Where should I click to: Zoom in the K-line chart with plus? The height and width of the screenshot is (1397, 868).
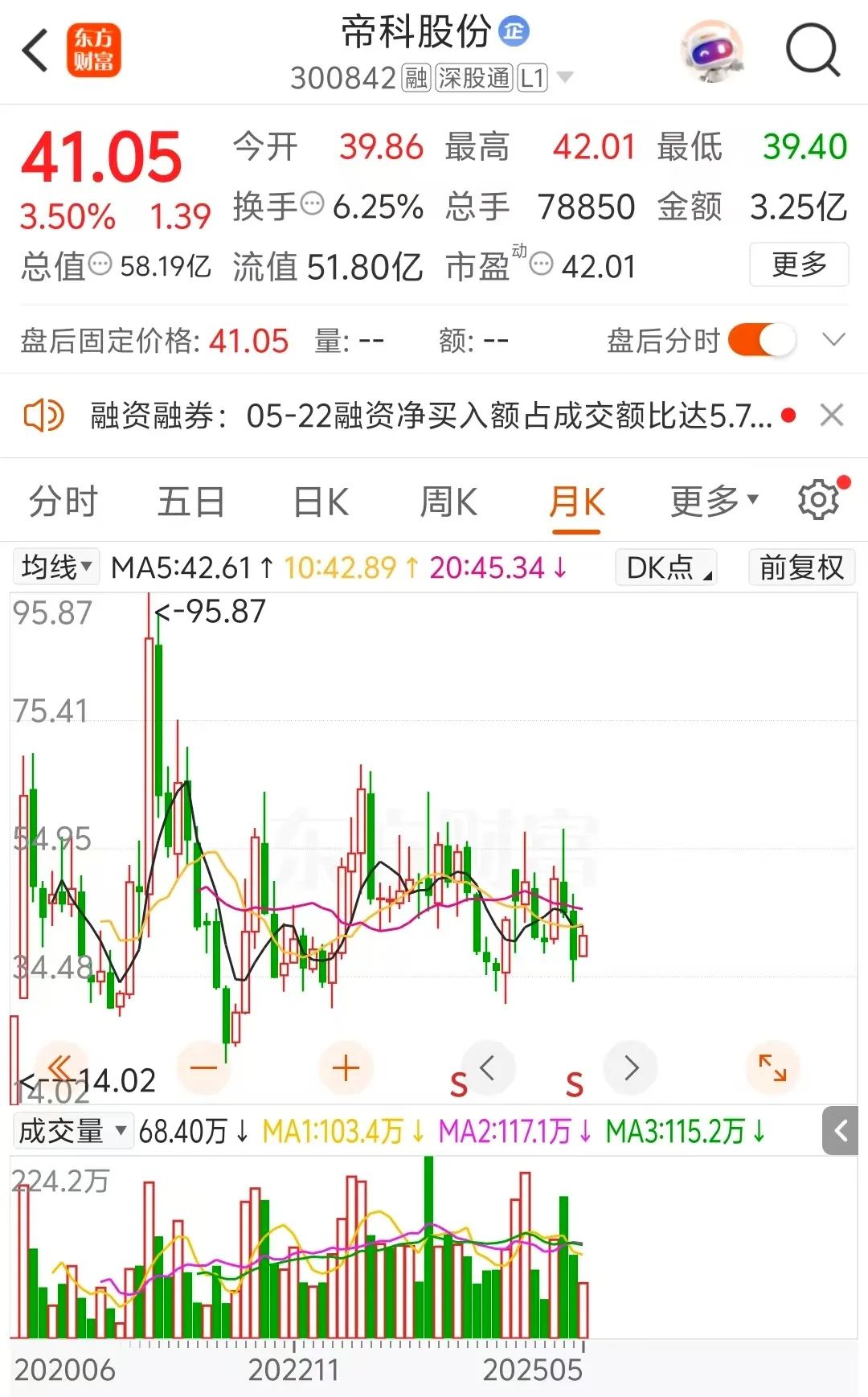346,1068
